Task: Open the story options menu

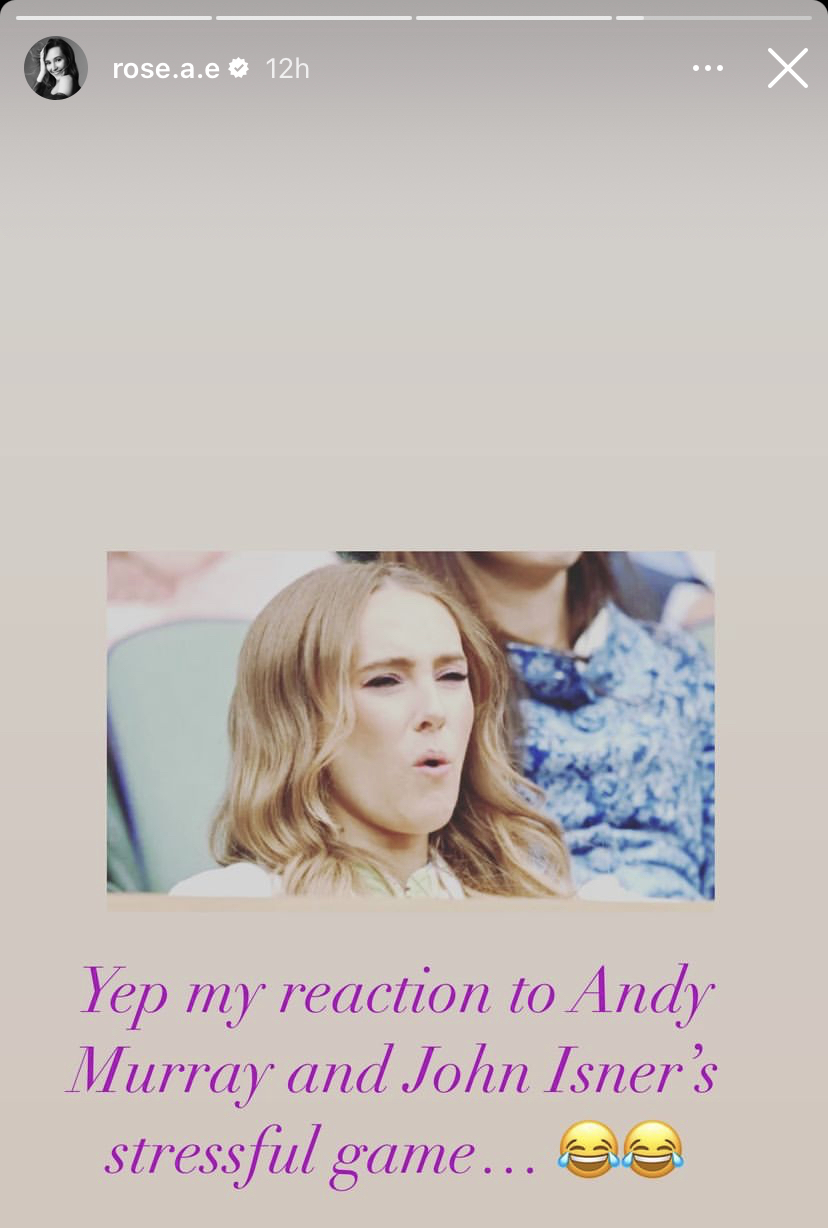Action: (x=707, y=69)
